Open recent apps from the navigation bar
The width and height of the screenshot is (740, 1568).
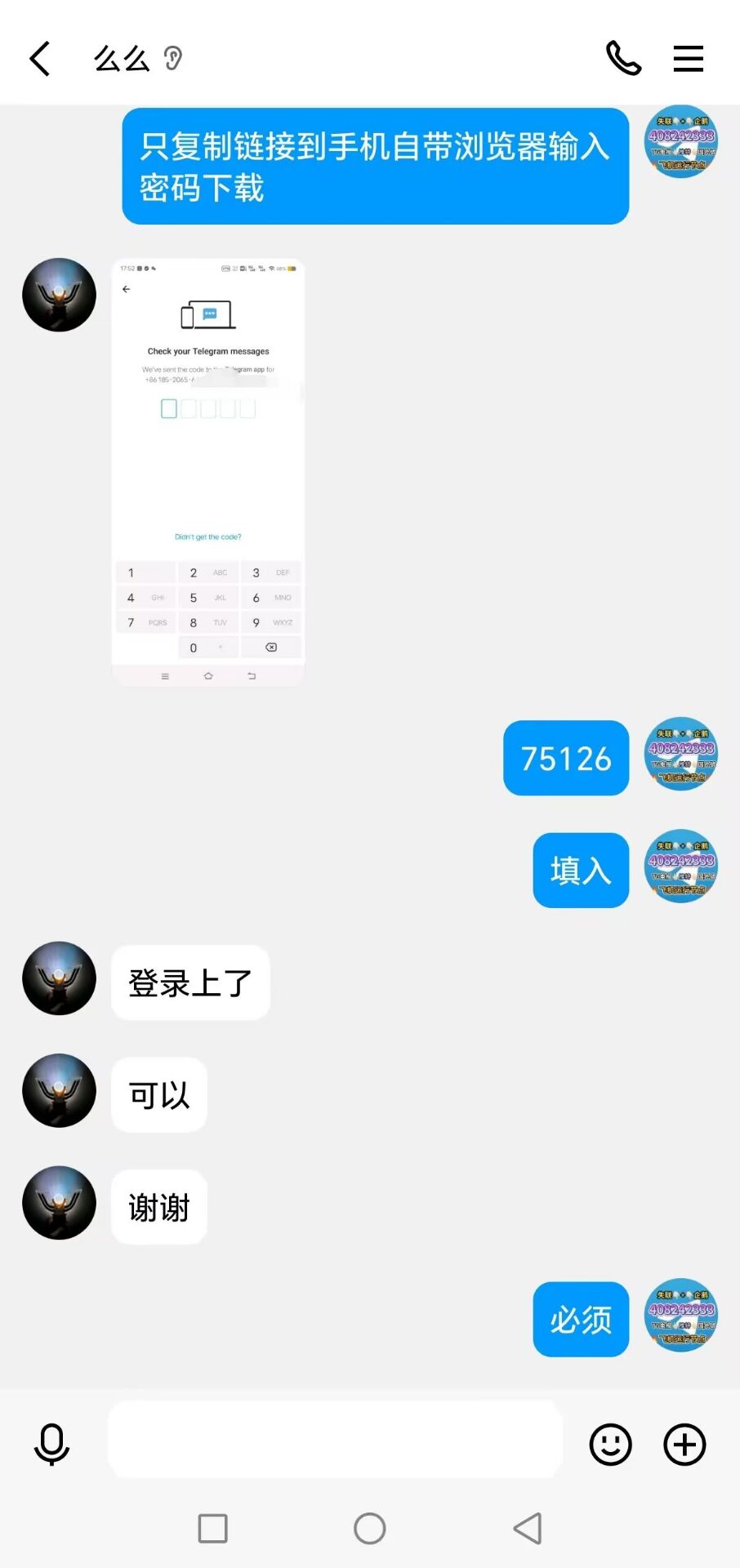pos(212,1528)
